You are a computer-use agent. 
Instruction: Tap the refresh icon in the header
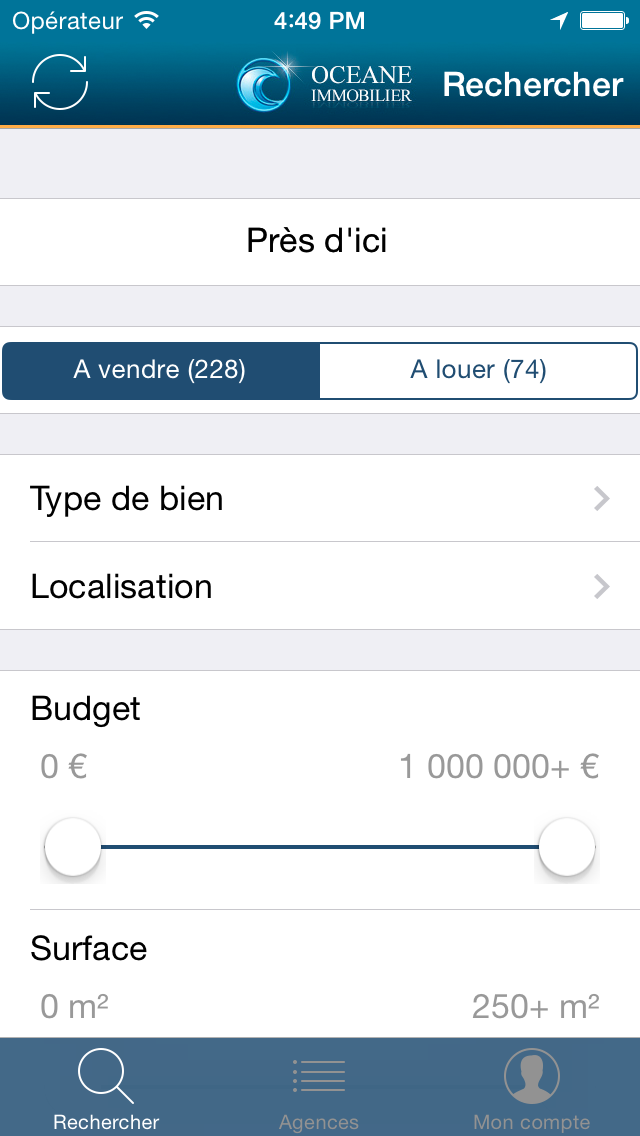(60, 83)
